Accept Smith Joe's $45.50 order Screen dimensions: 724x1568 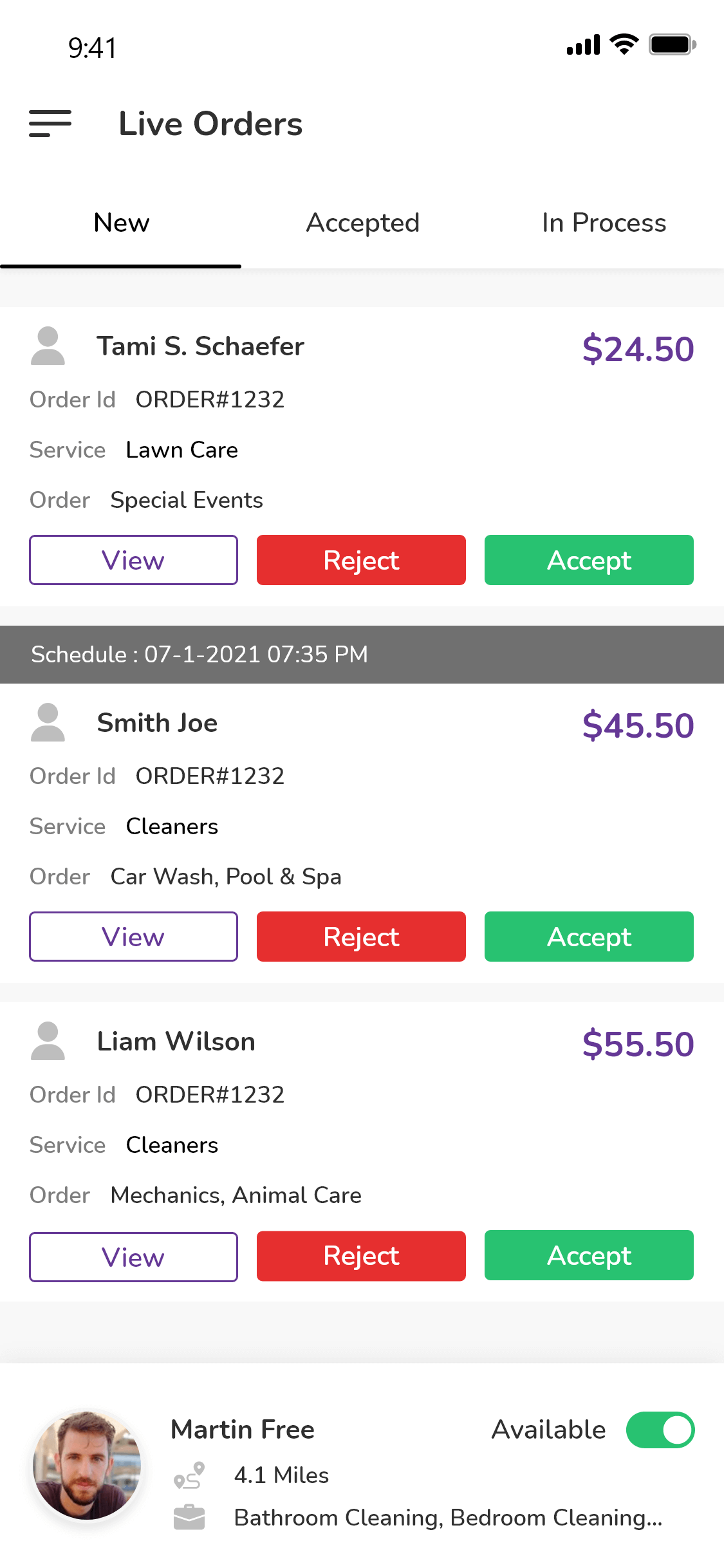(x=589, y=937)
